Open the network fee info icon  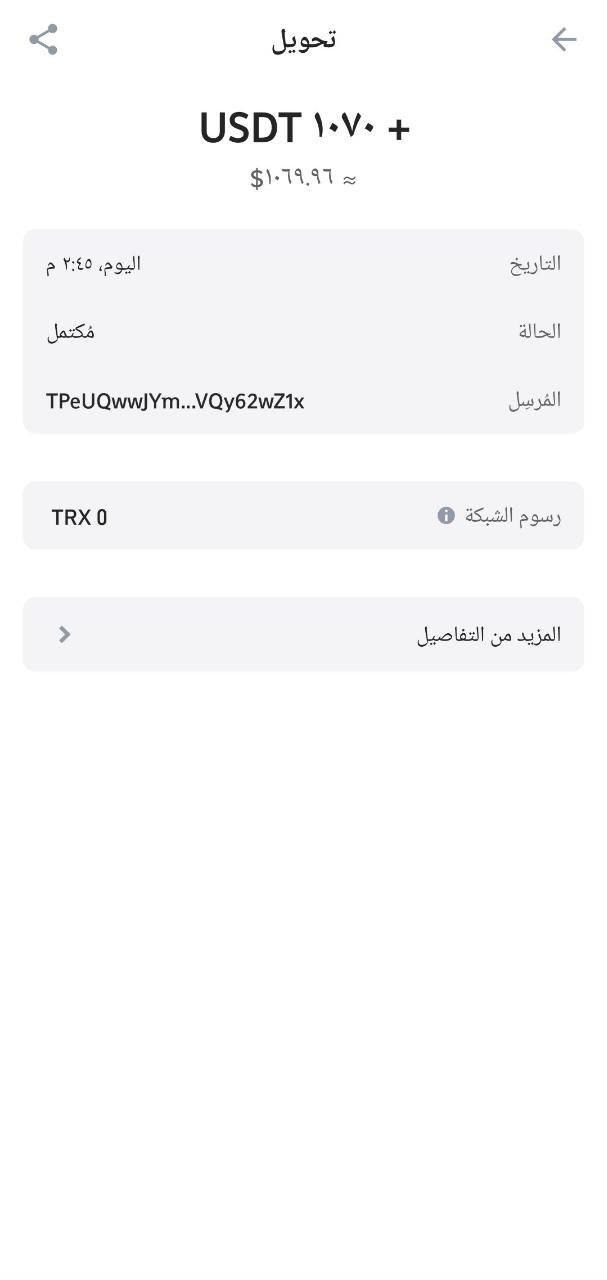pyautogui.click(x=446, y=516)
